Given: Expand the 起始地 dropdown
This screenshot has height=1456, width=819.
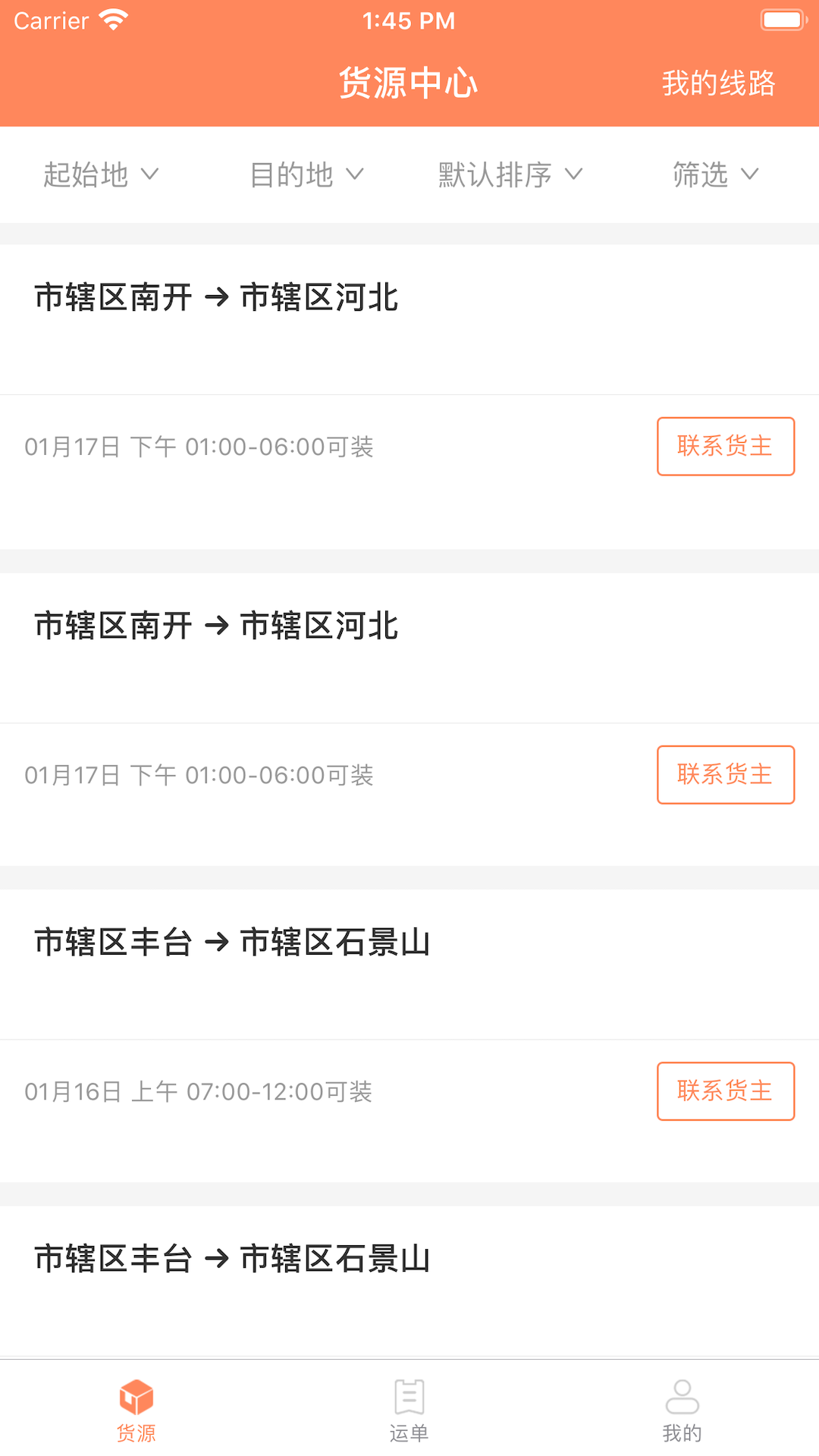Looking at the screenshot, I should tap(101, 174).
